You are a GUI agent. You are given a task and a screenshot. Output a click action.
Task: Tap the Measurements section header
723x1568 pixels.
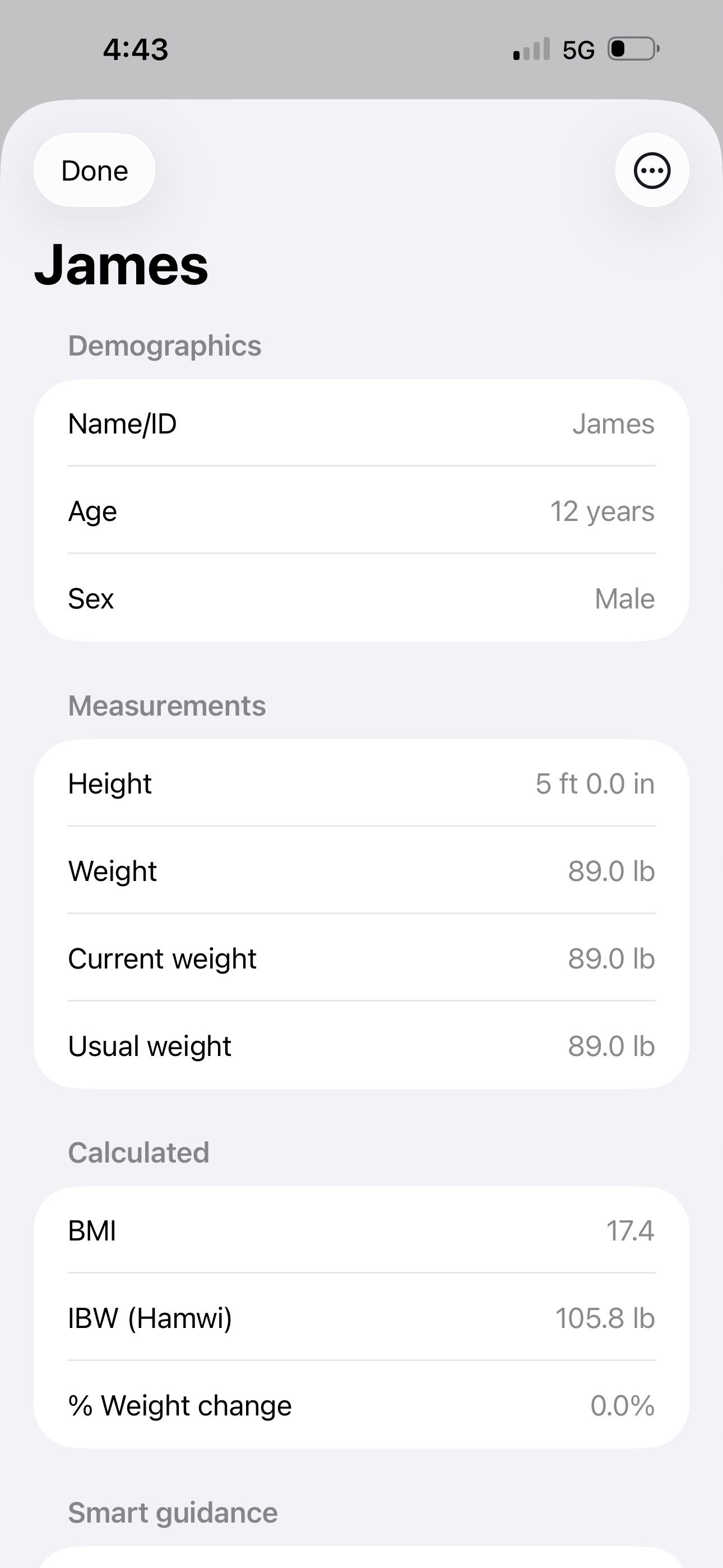point(167,705)
